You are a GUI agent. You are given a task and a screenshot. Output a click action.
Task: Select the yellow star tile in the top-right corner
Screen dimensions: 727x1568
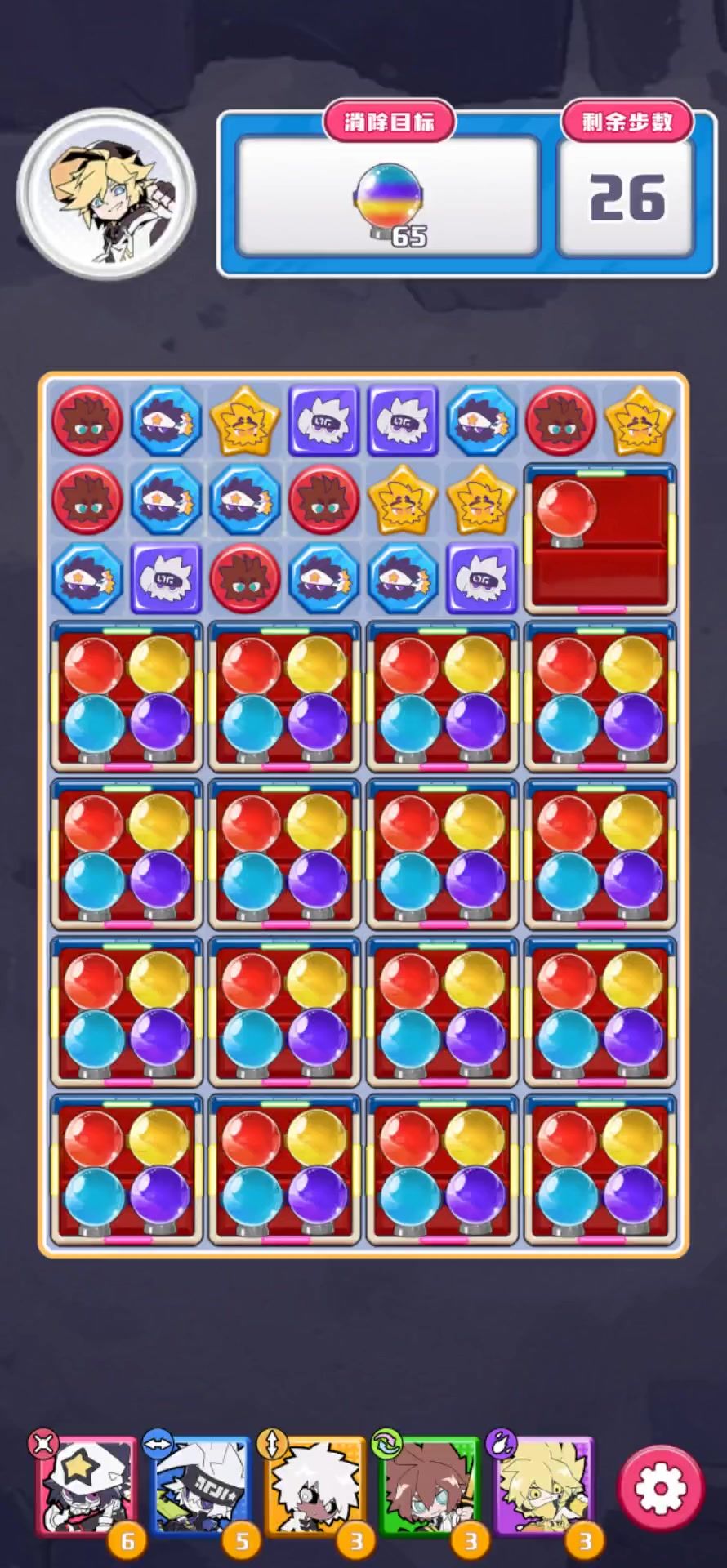coord(640,420)
